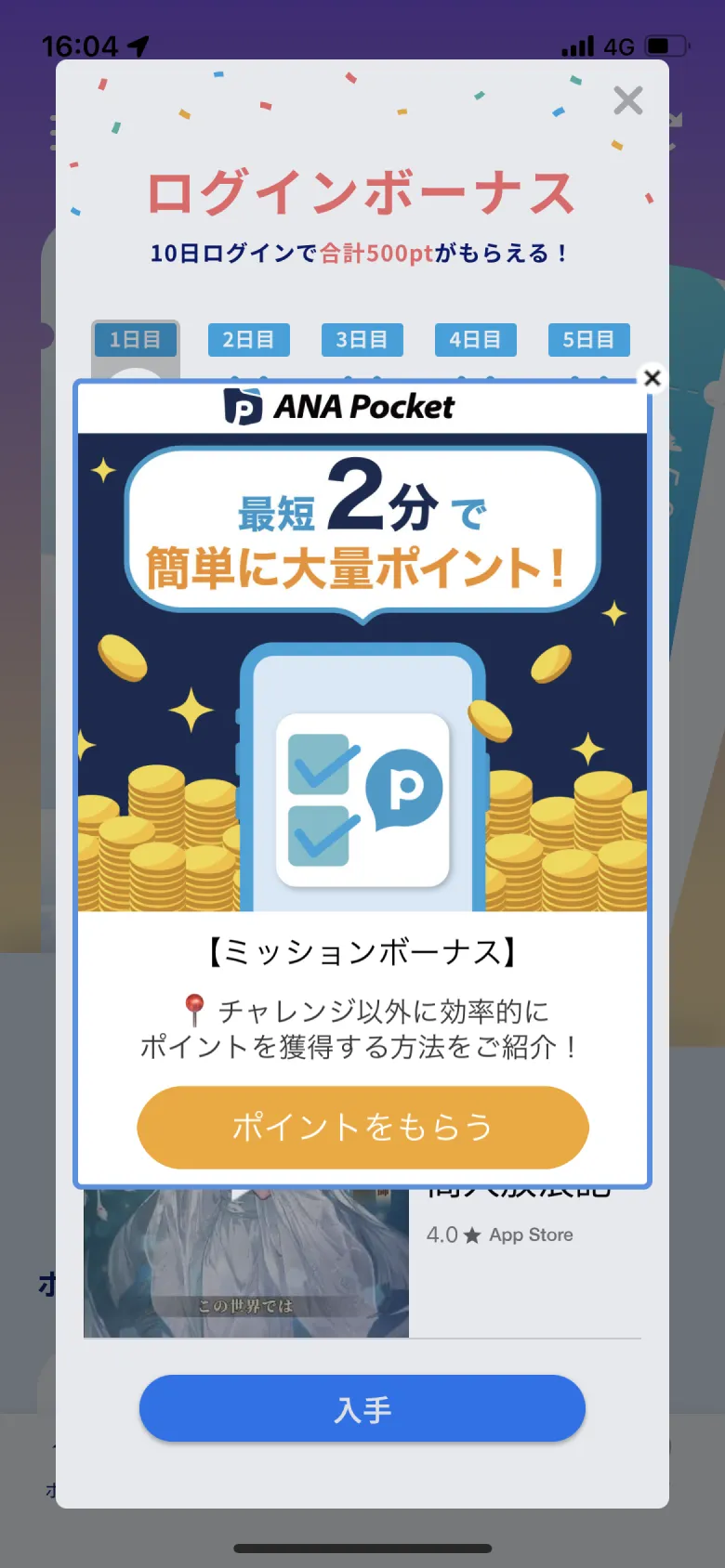Viewport: 725px width, 1568px height.
Task: Open the 4日目 tab
Action: (x=475, y=339)
